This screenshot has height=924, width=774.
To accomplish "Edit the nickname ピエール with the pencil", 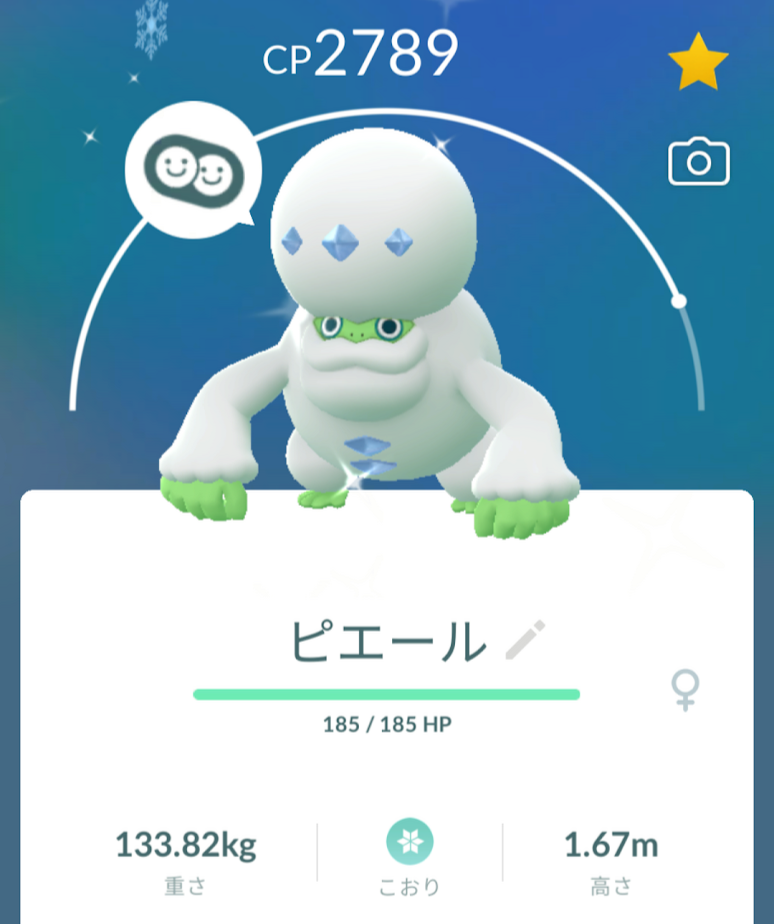I will (525, 641).
